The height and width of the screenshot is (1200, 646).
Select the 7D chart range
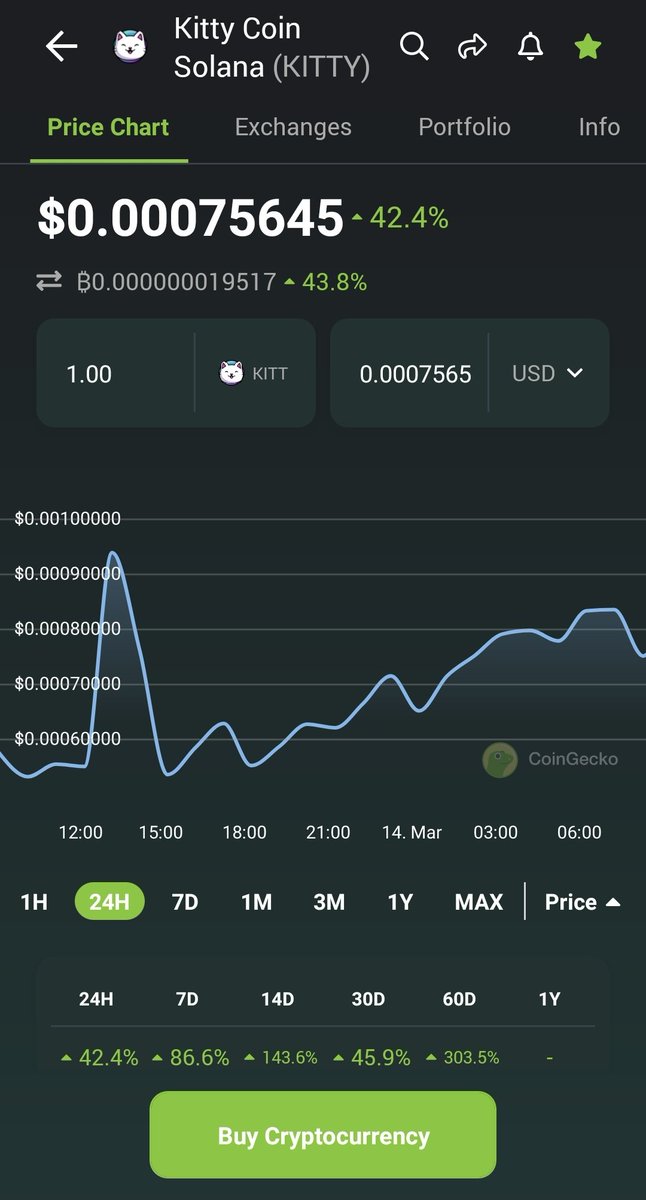(185, 902)
